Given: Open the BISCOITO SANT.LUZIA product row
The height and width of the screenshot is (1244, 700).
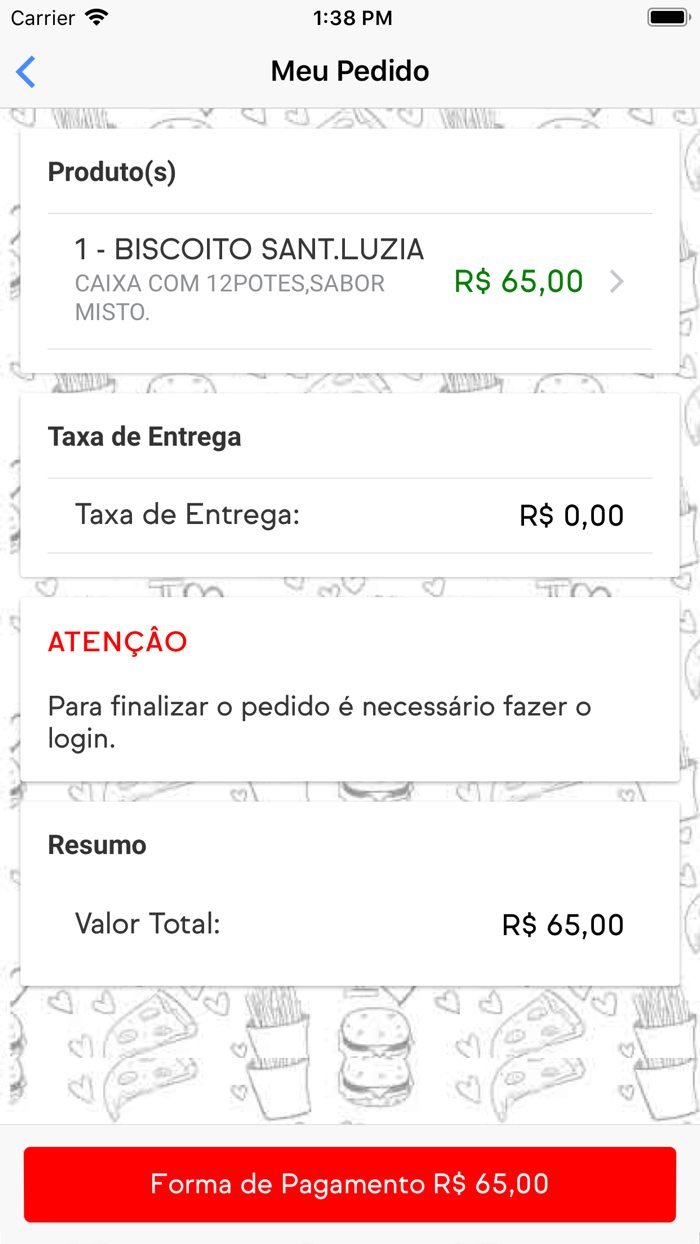Looking at the screenshot, I should (350, 281).
